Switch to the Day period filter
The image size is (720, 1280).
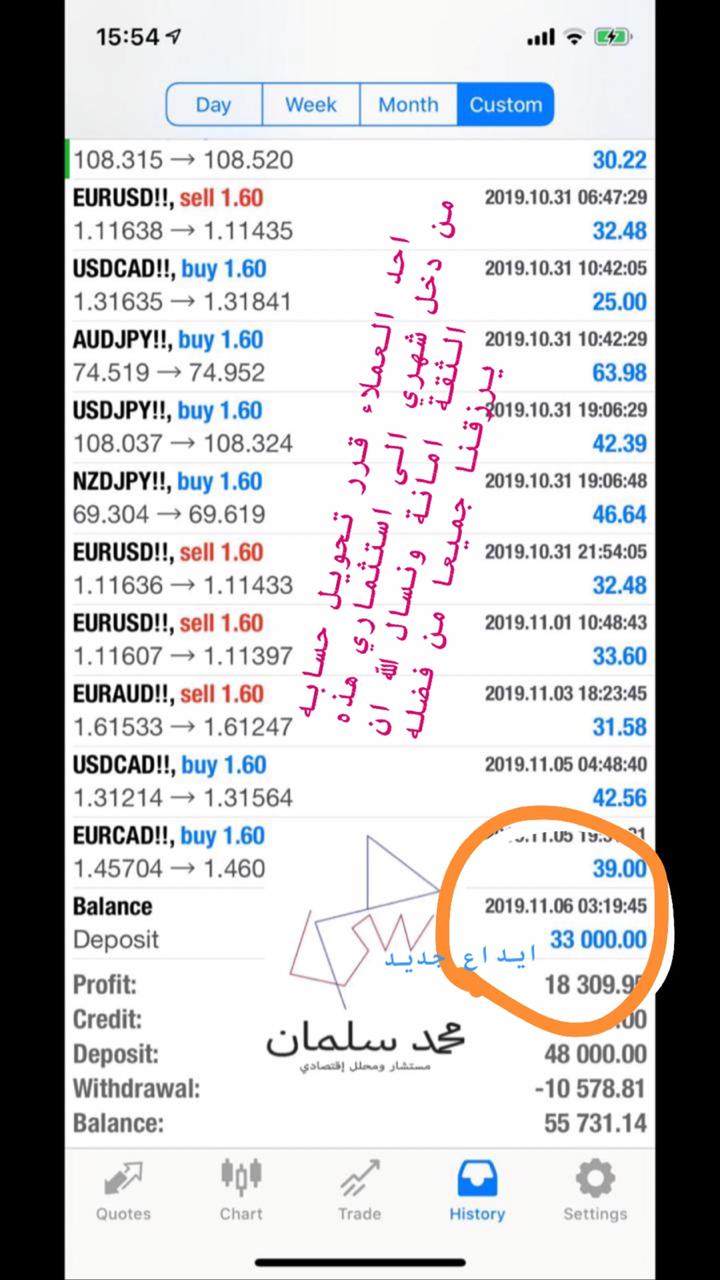(213, 104)
